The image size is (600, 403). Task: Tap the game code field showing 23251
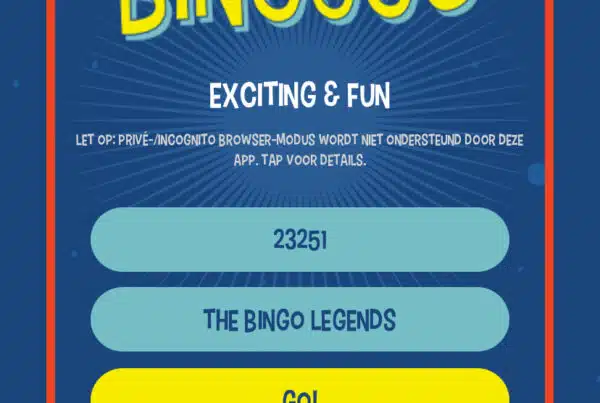click(x=300, y=240)
